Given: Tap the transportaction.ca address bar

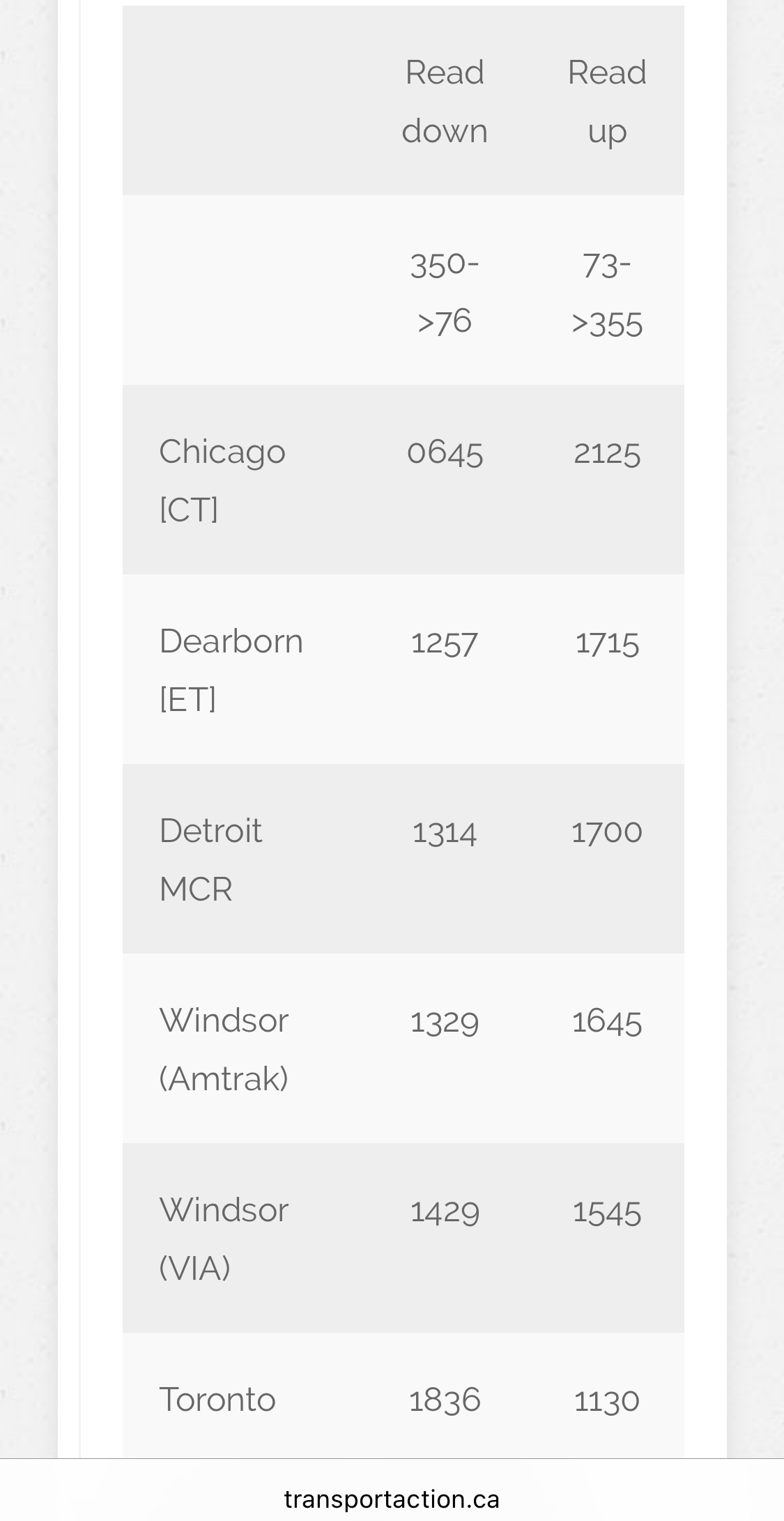Looking at the screenshot, I should pos(392,1499).
